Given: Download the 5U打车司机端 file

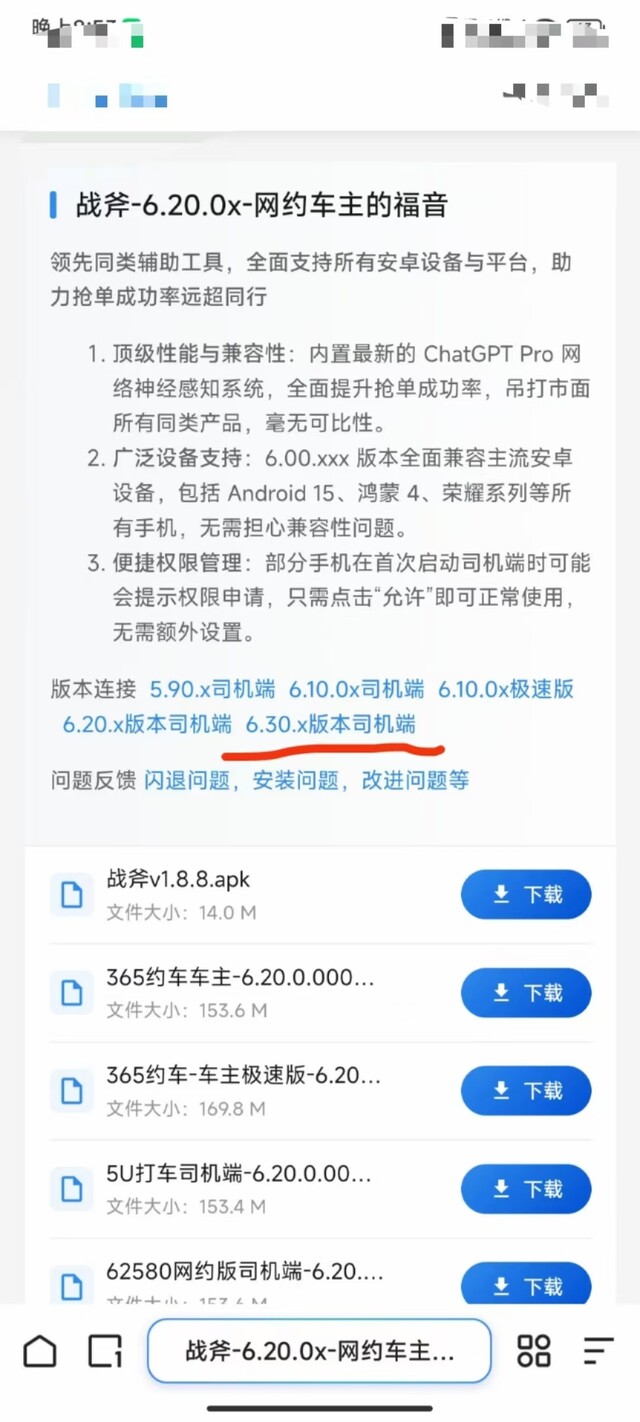Looking at the screenshot, I should coord(526,1188).
